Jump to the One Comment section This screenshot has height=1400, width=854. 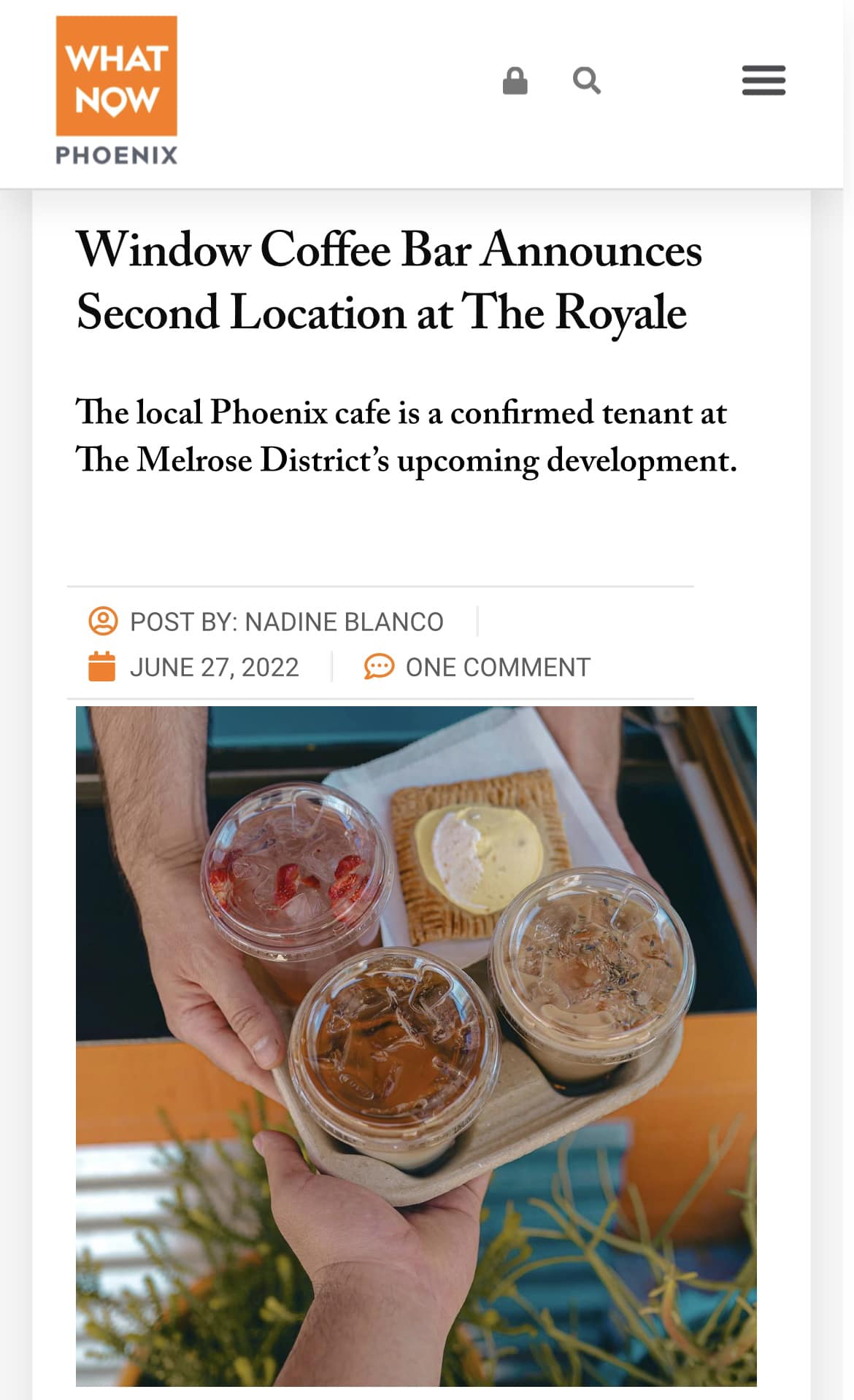coord(497,668)
